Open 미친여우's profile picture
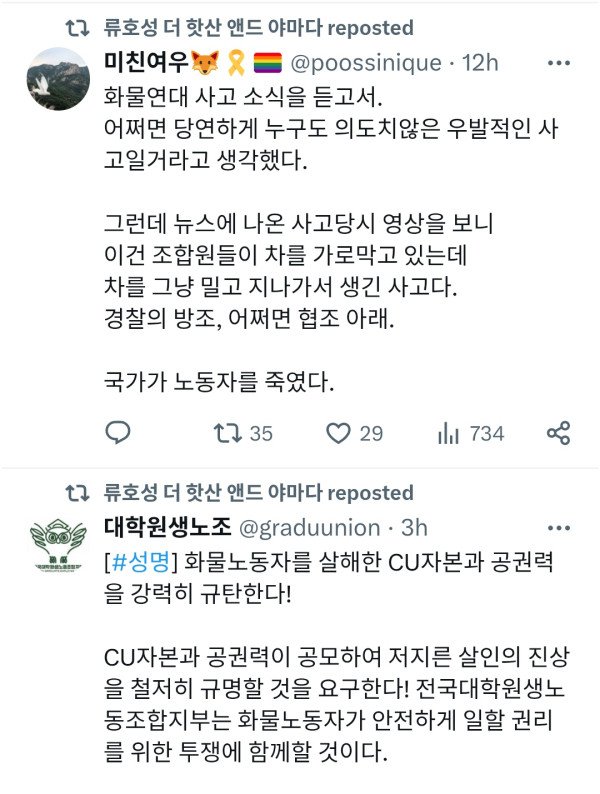This screenshot has width=600, height=794. (x=57, y=79)
